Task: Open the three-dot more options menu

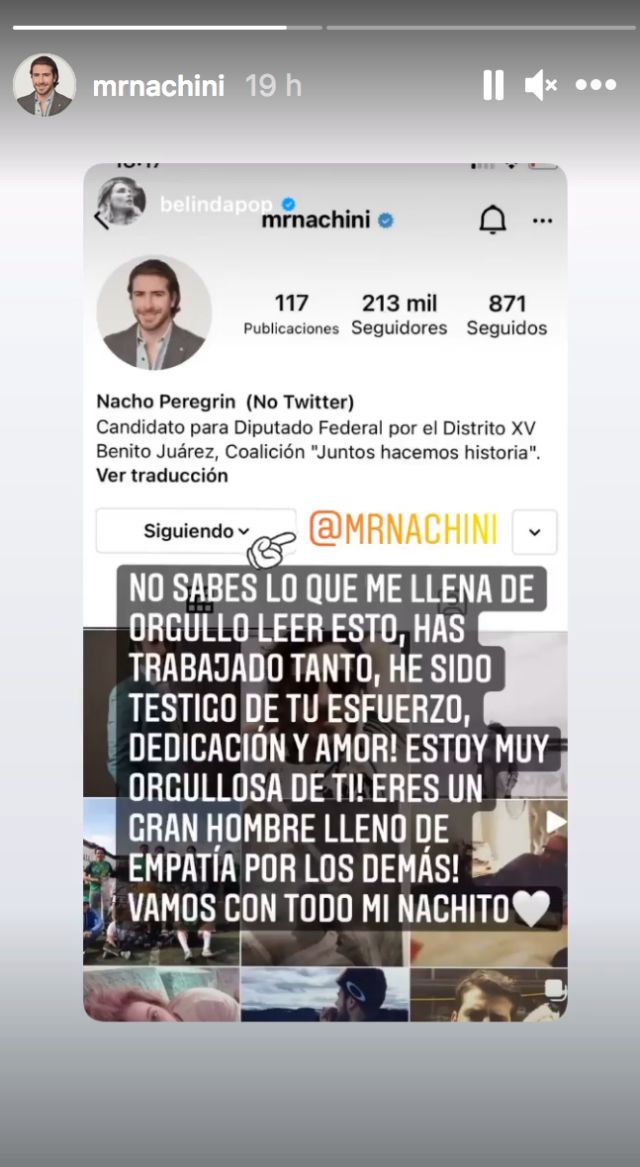Action: tap(596, 86)
